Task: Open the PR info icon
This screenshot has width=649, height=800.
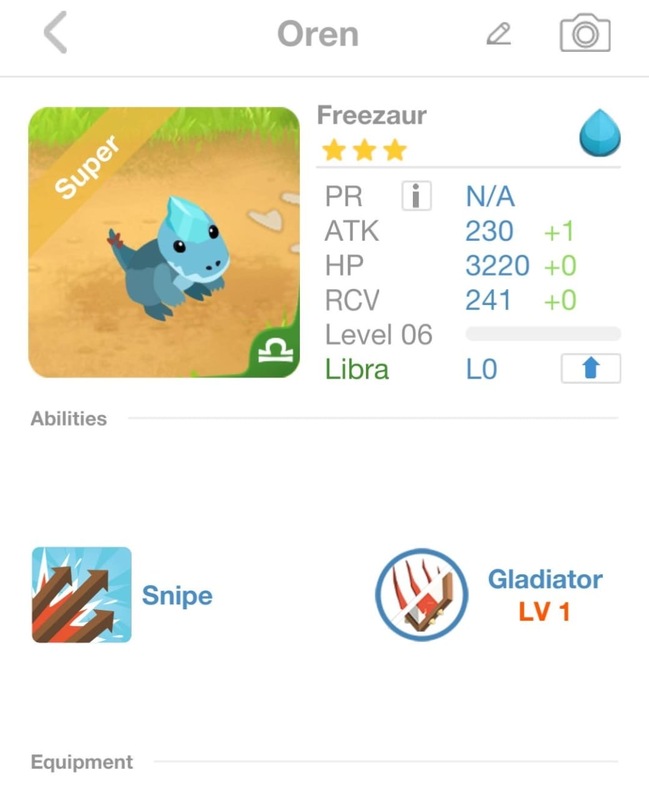Action: tap(416, 197)
